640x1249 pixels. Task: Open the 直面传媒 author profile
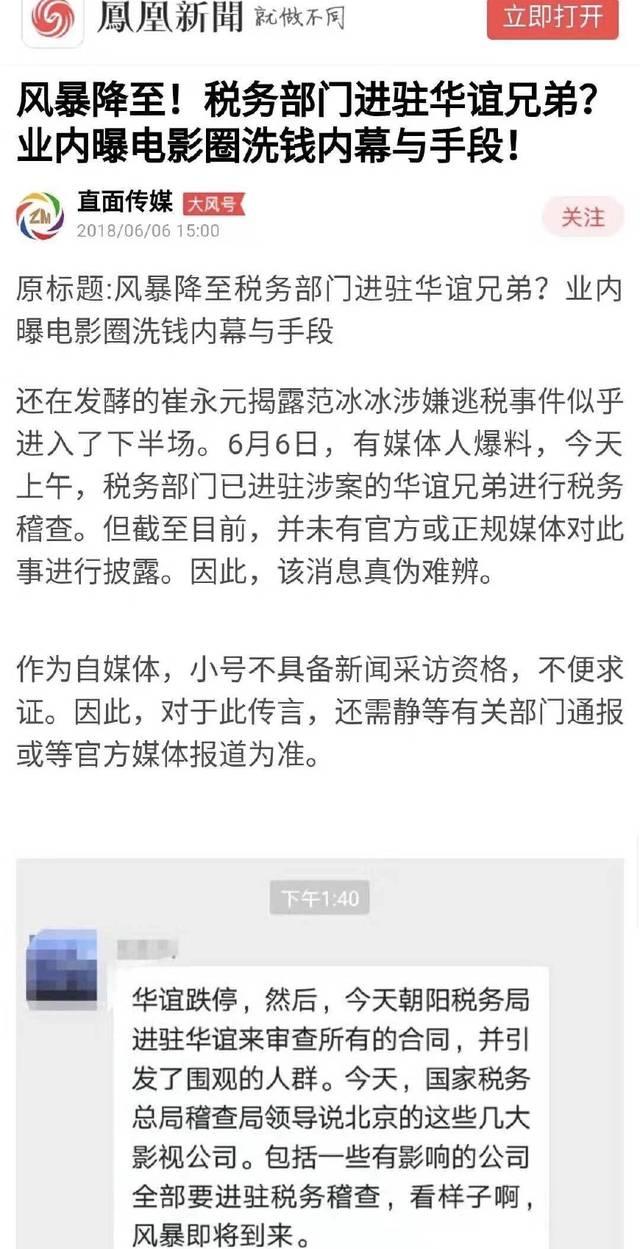coord(125,202)
